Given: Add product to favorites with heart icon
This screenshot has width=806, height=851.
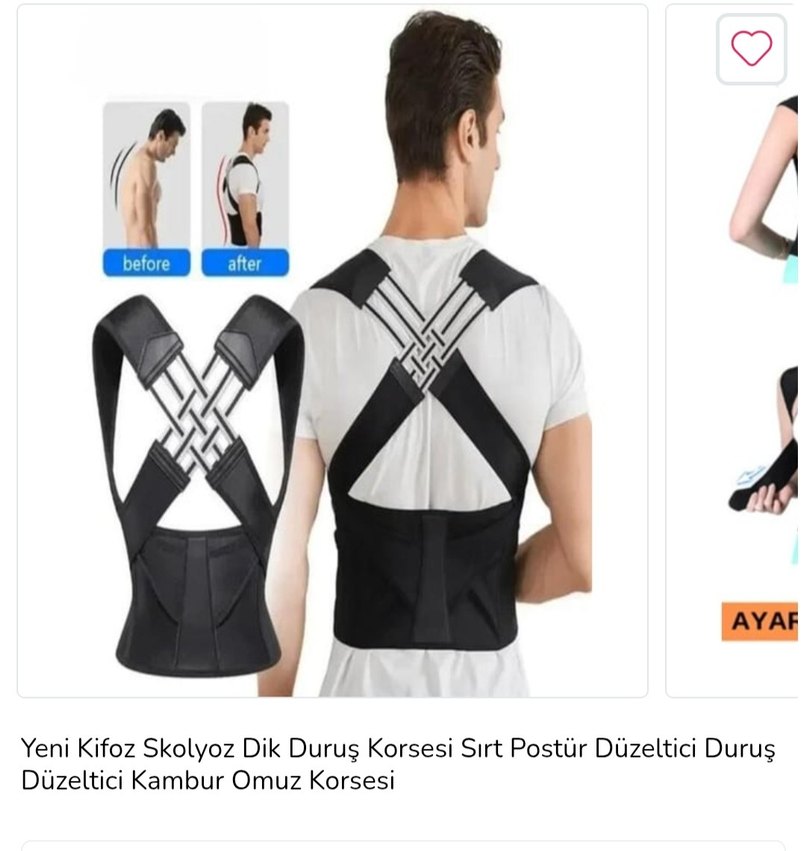Looking at the screenshot, I should [751, 48].
